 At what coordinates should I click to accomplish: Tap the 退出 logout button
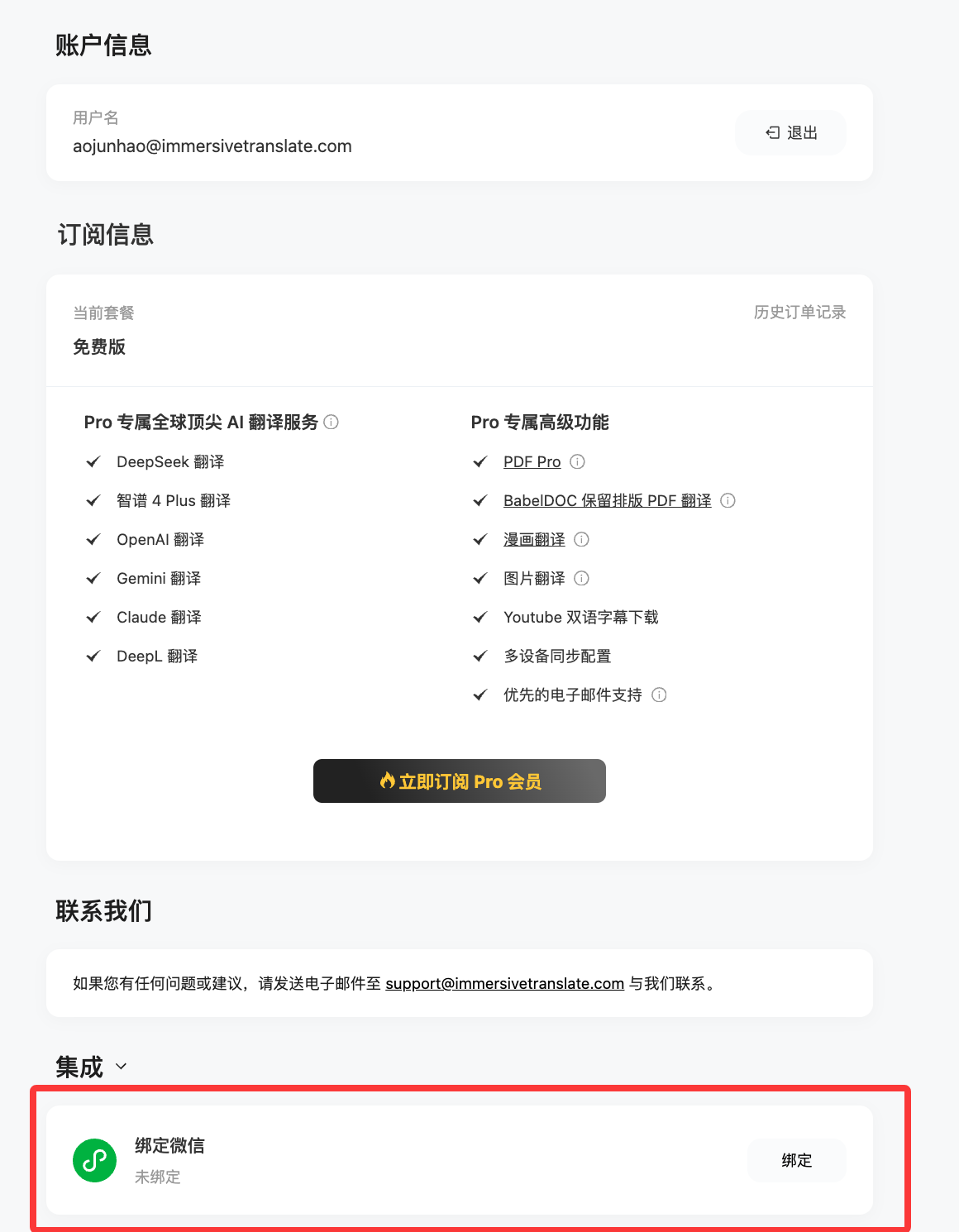click(x=791, y=133)
